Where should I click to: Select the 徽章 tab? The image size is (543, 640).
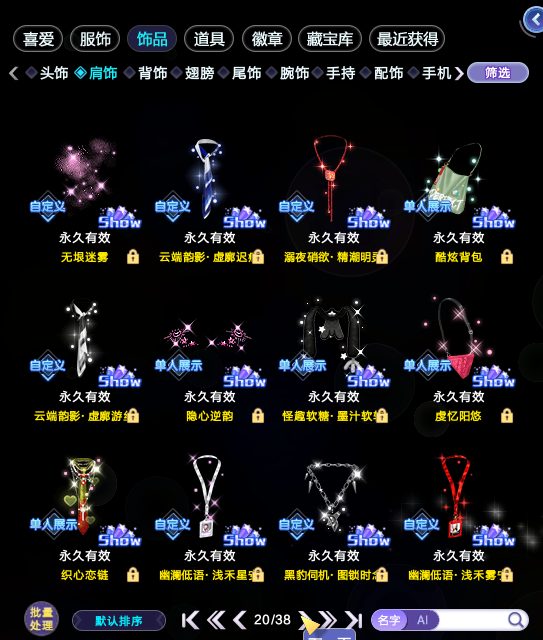pyautogui.click(x=267, y=39)
